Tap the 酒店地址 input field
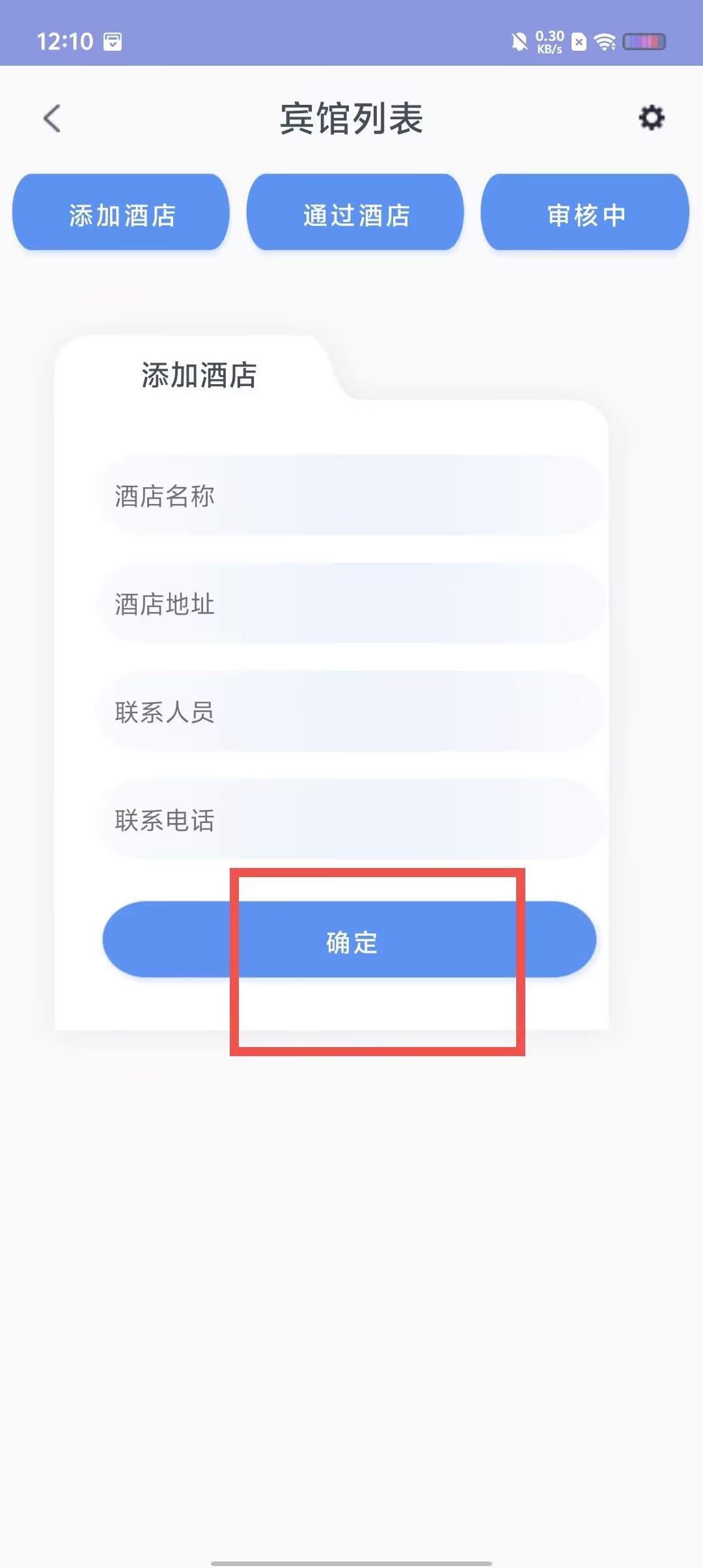The image size is (703, 1568). [351, 603]
